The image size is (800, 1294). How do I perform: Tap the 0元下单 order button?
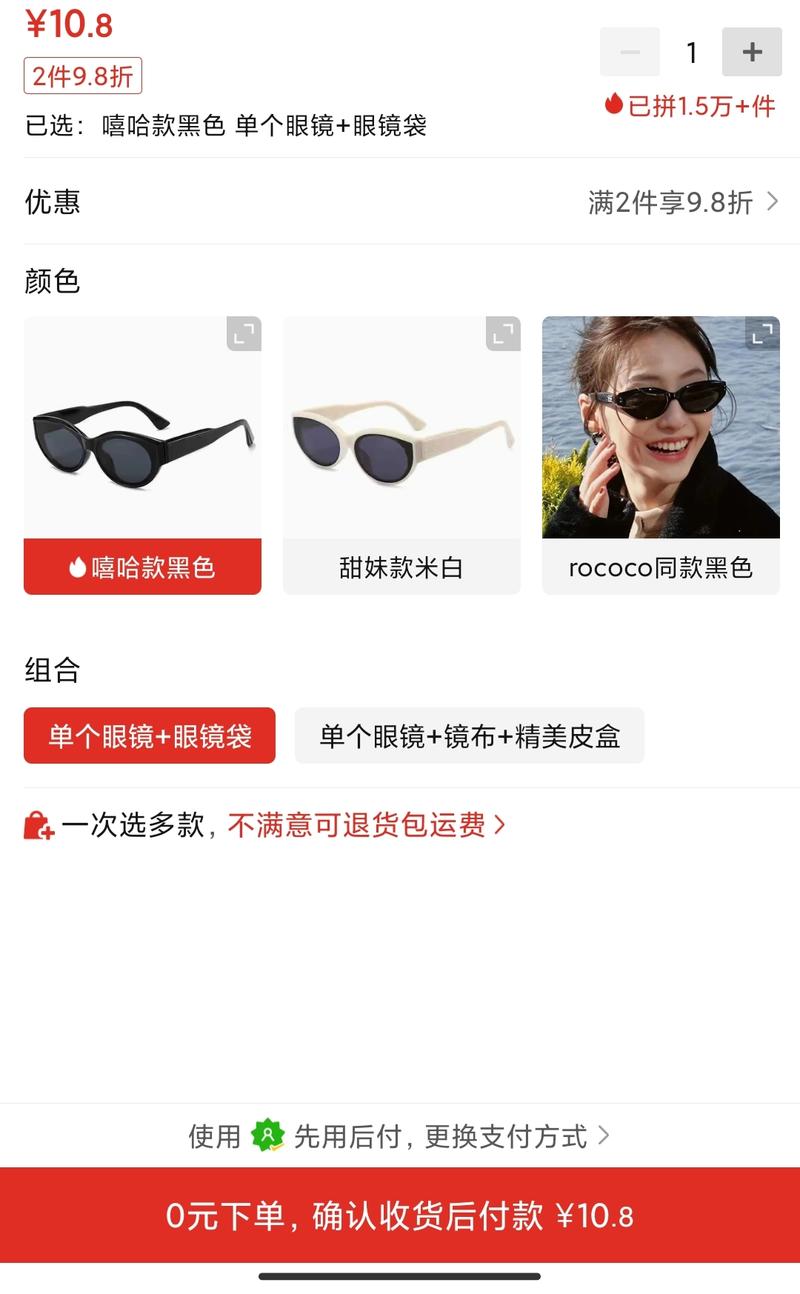pyautogui.click(x=400, y=1217)
